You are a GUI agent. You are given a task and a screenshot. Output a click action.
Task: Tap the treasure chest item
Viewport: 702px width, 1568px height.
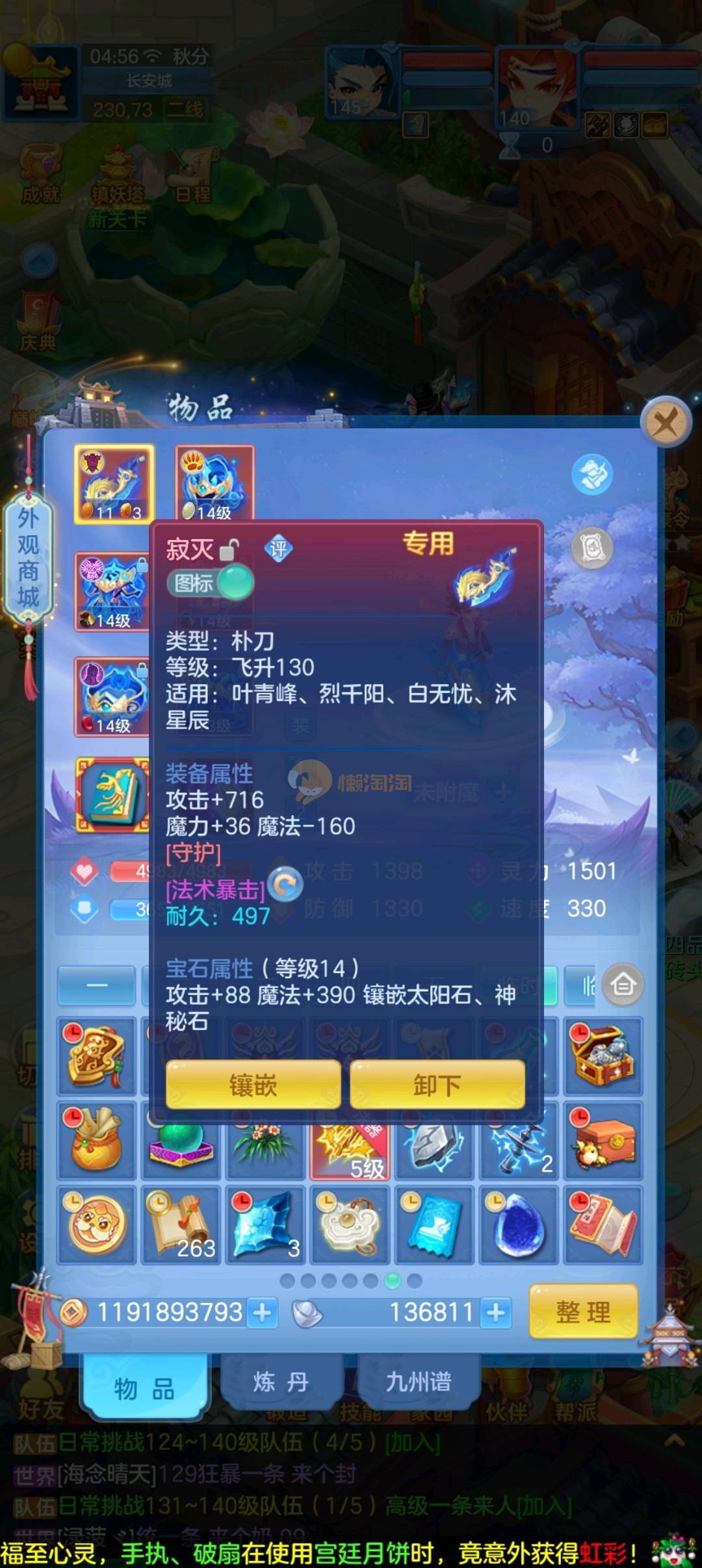click(603, 1056)
